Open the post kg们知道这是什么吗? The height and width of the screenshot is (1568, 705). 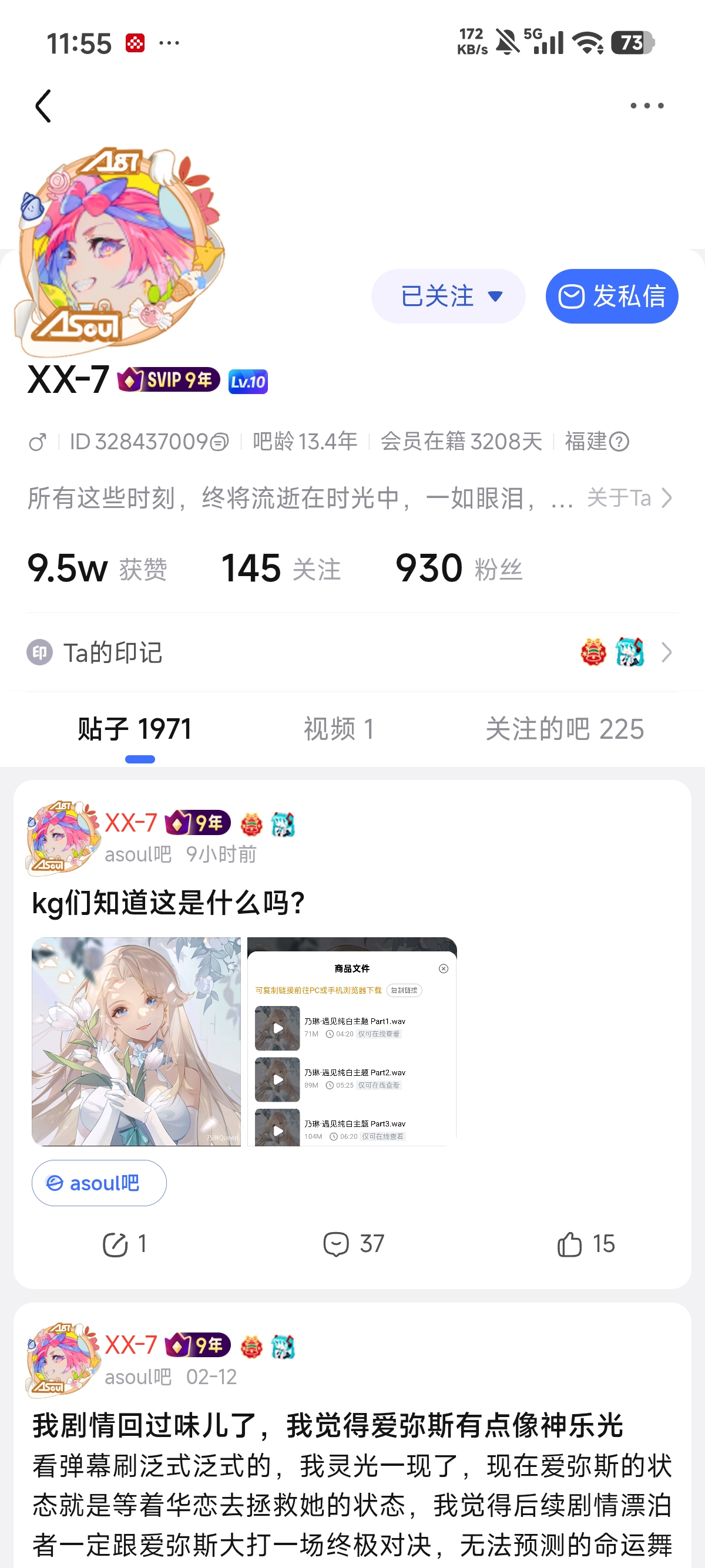pos(169,902)
